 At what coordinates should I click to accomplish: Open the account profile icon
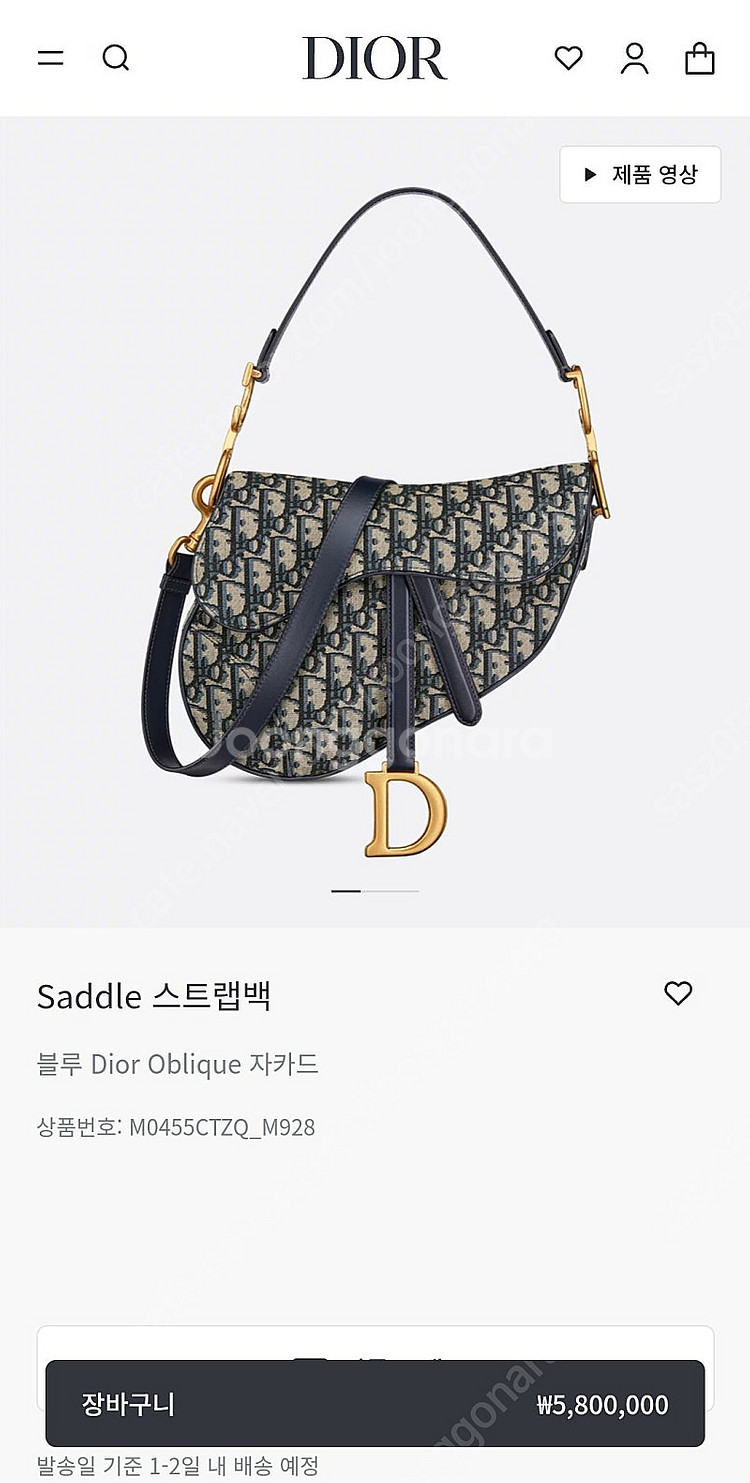pos(634,58)
